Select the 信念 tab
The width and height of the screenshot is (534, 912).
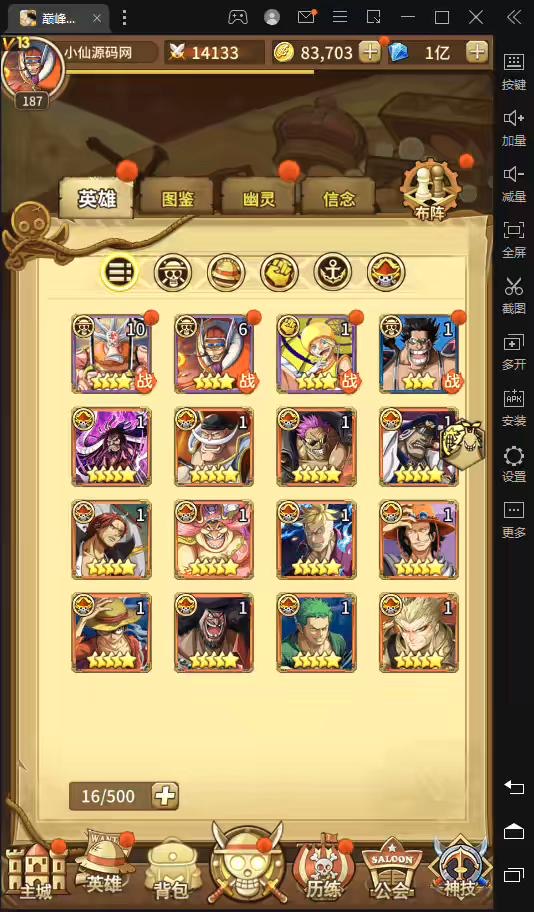[x=339, y=199]
